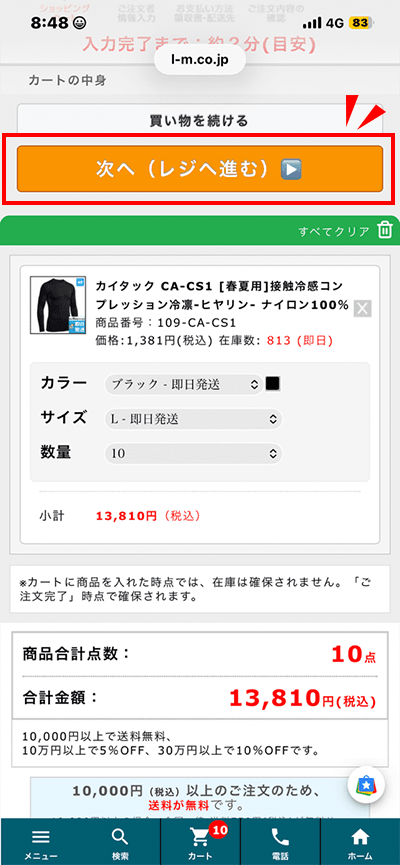This screenshot has width=400, height=865.
Task: Remove the カイタック CA-CS1 item with X
Action: click(x=362, y=308)
